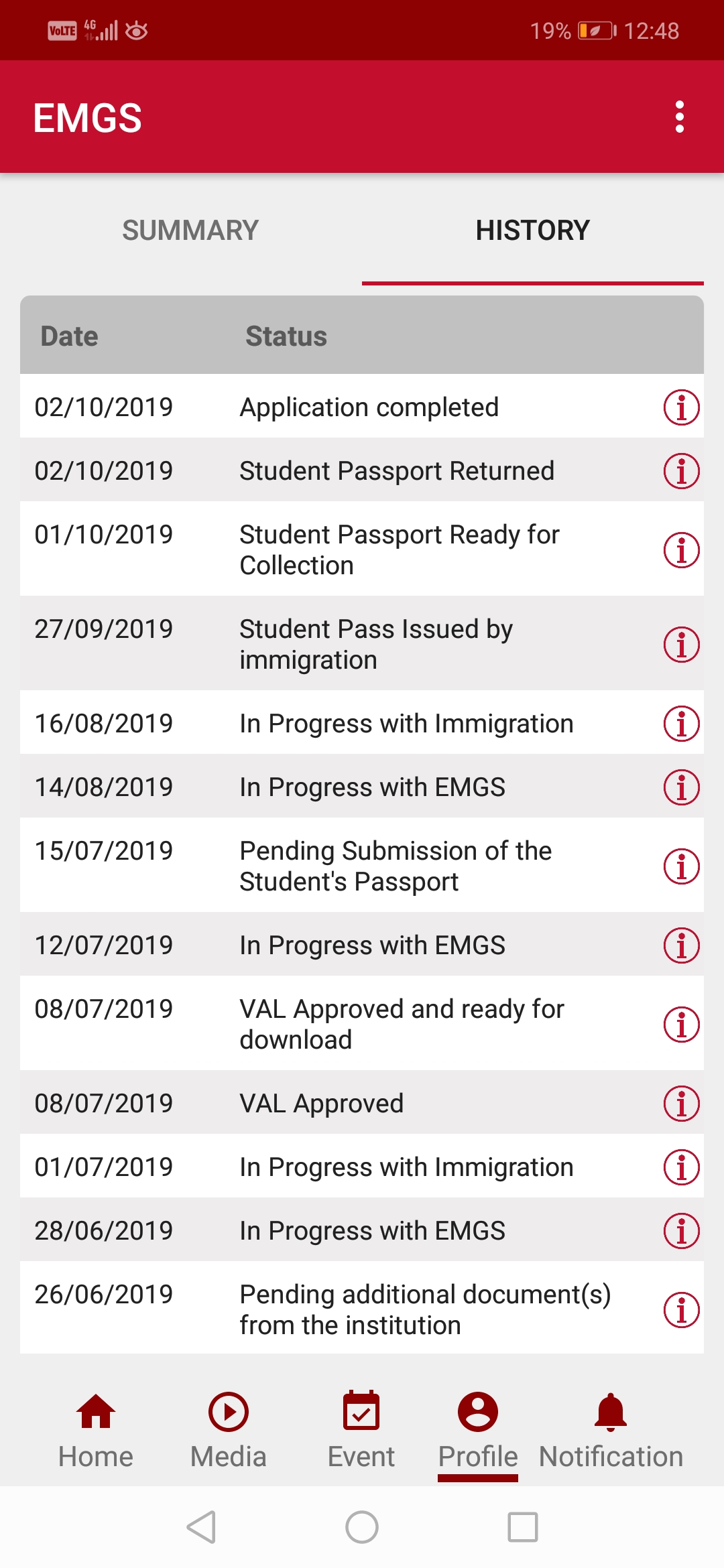Open the overflow menu
724x1568 pixels.
coord(680,117)
